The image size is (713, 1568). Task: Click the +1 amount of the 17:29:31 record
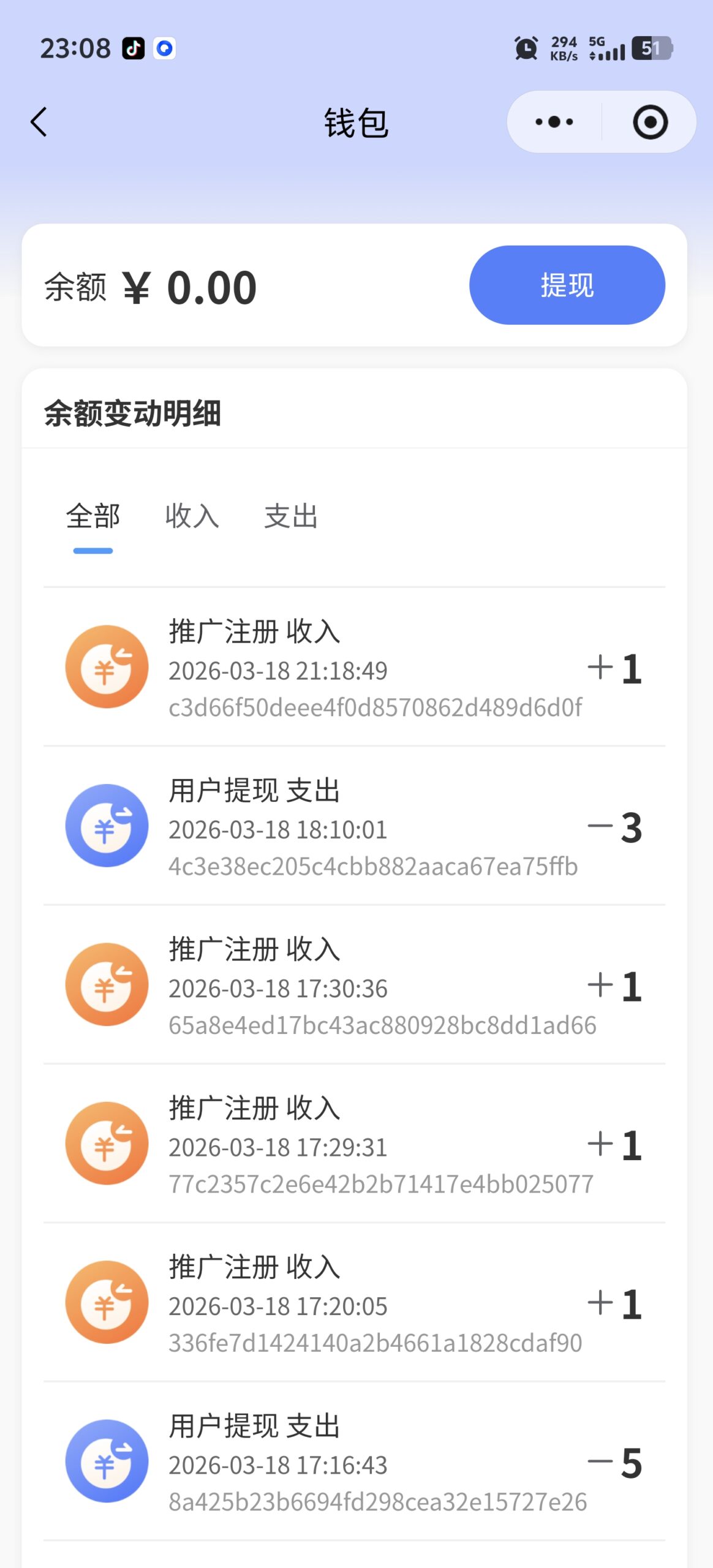[614, 1145]
